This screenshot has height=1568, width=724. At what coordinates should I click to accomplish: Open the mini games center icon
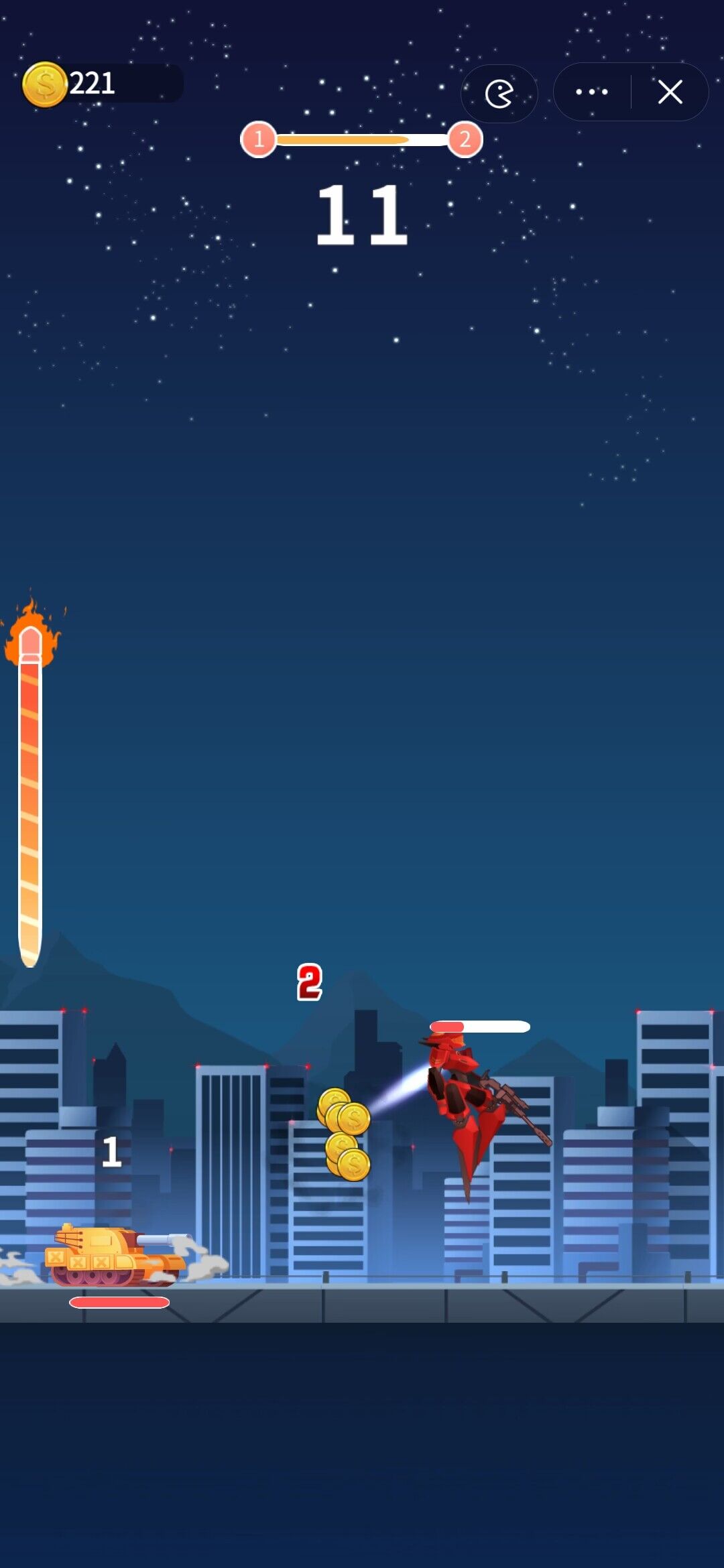click(499, 93)
